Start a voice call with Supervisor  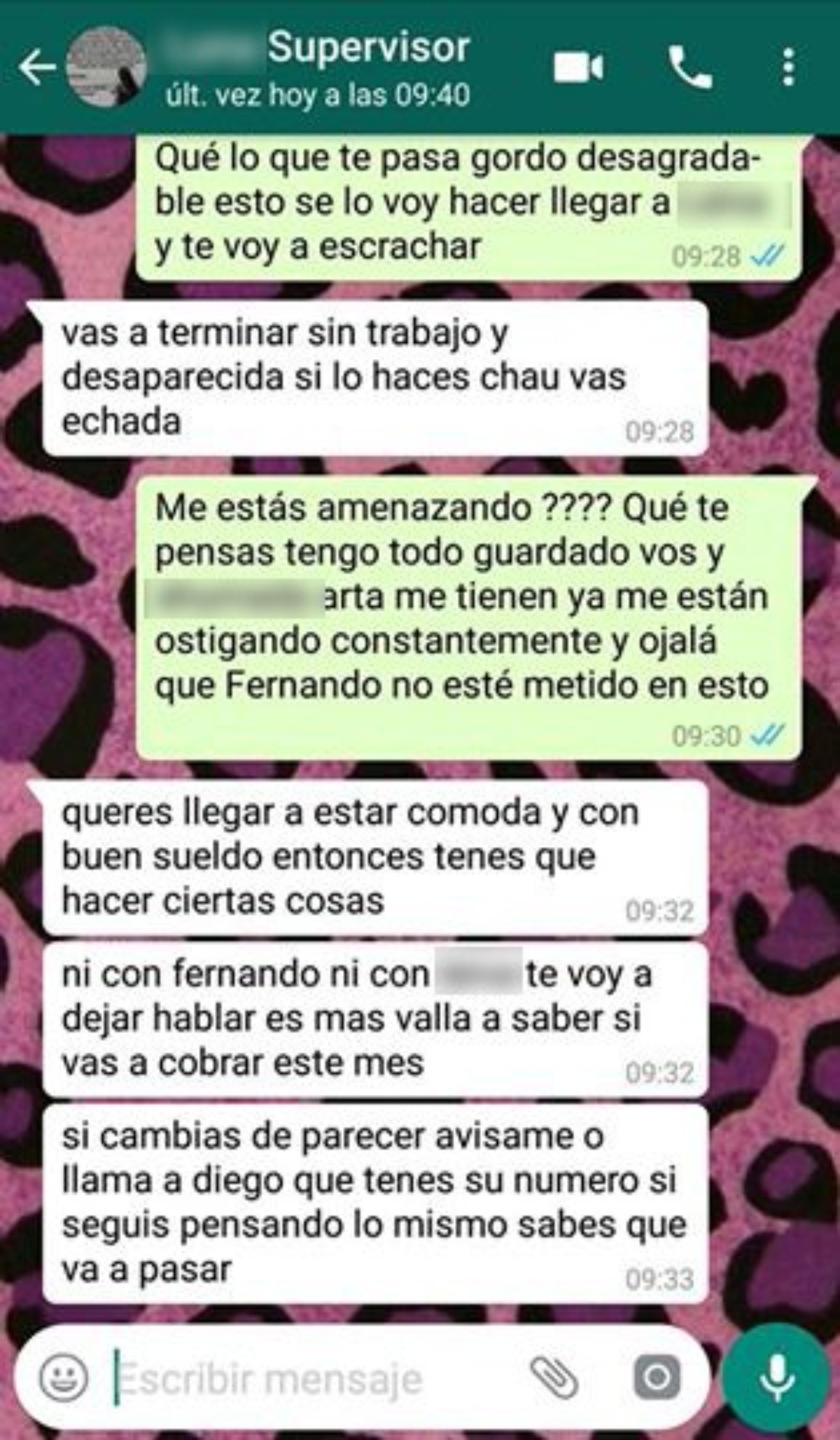[x=690, y=68]
